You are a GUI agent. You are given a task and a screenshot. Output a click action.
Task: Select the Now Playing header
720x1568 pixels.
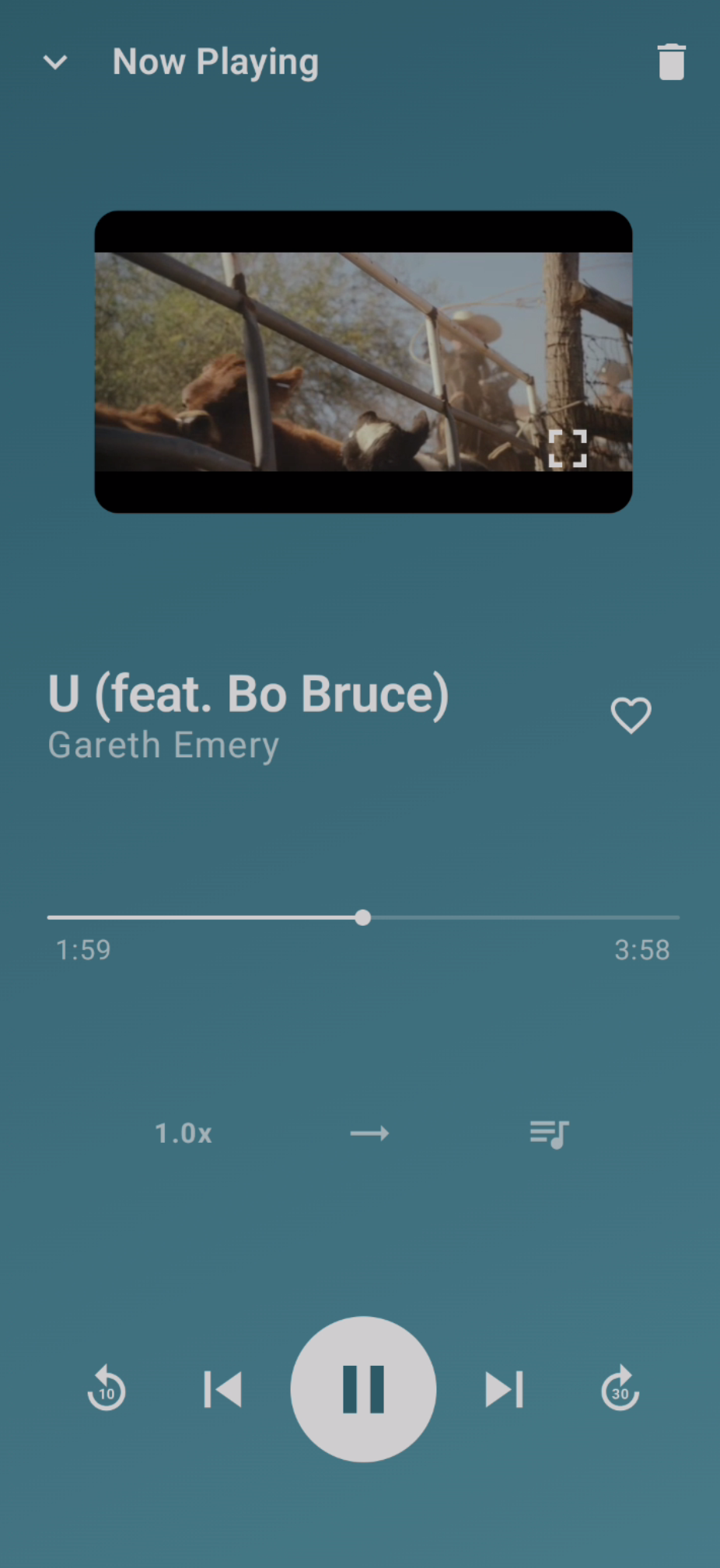tap(215, 61)
